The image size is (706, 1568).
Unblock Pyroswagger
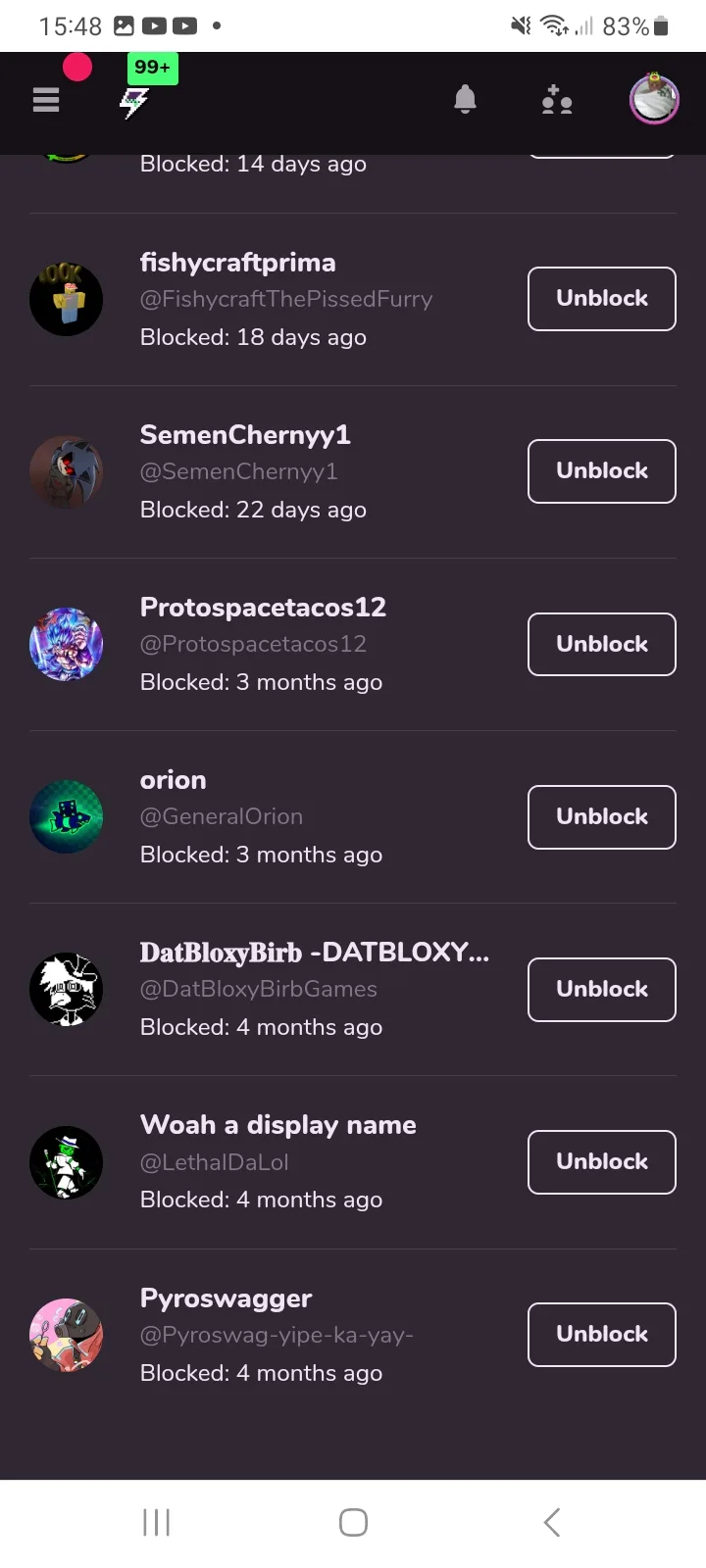601,1334
